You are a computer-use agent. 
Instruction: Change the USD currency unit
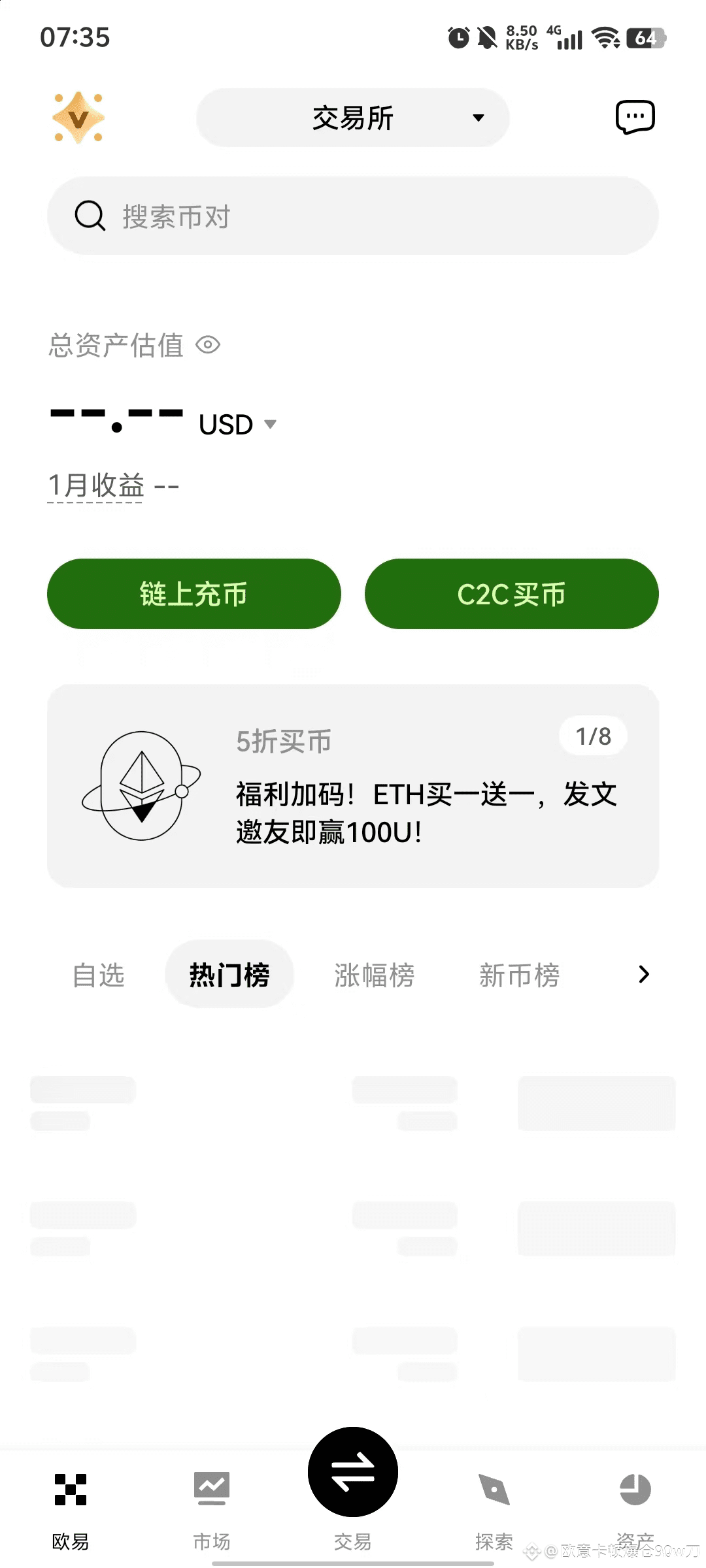click(x=238, y=425)
